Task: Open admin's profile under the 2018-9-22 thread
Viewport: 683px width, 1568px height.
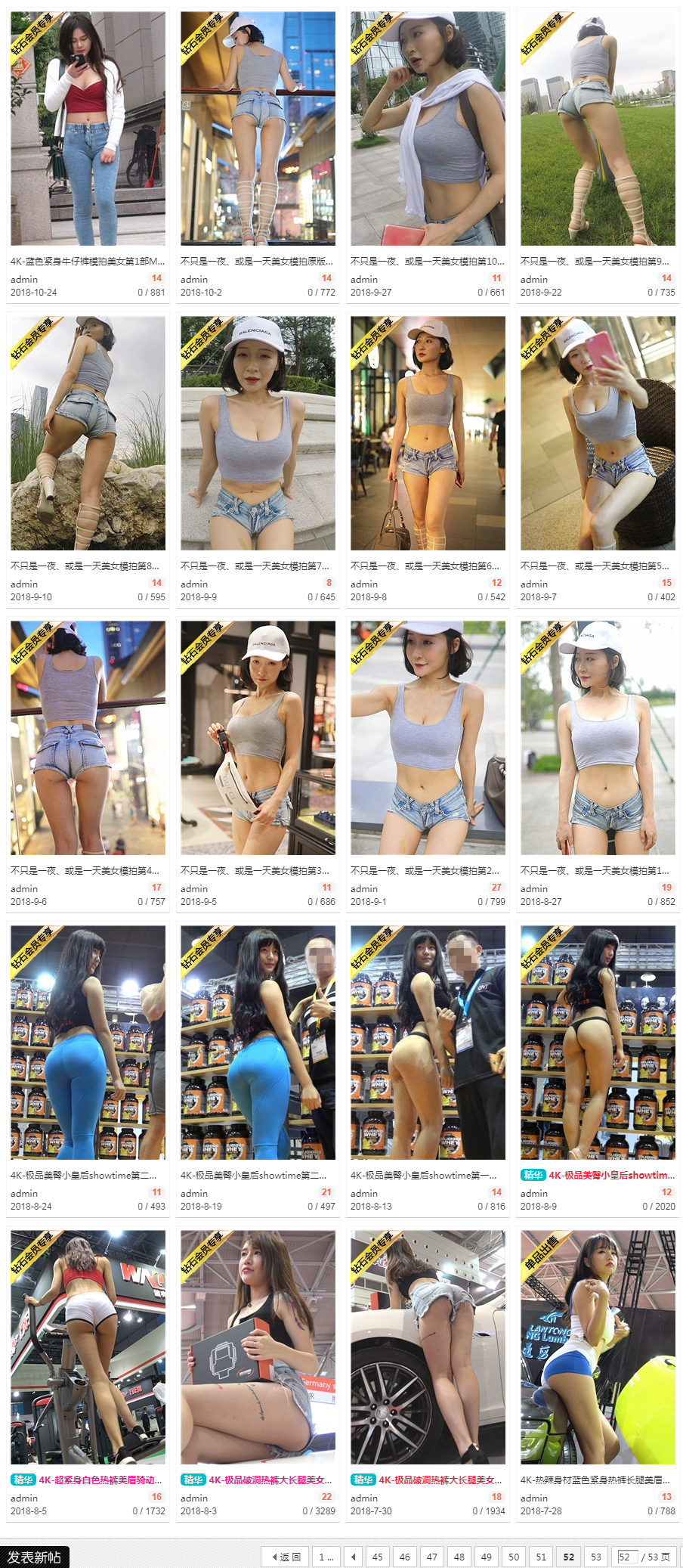Action: point(533,280)
